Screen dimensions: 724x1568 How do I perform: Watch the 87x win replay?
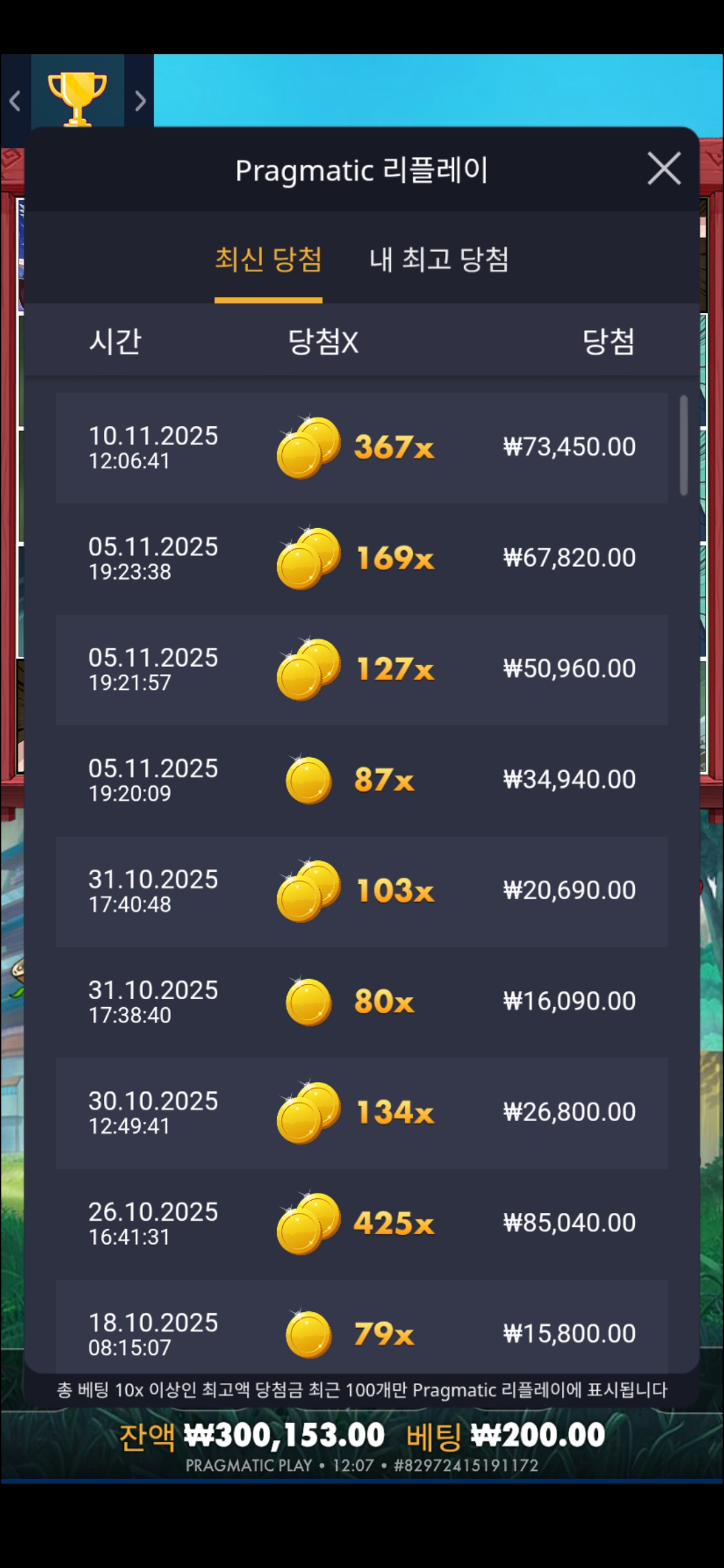coord(361,780)
